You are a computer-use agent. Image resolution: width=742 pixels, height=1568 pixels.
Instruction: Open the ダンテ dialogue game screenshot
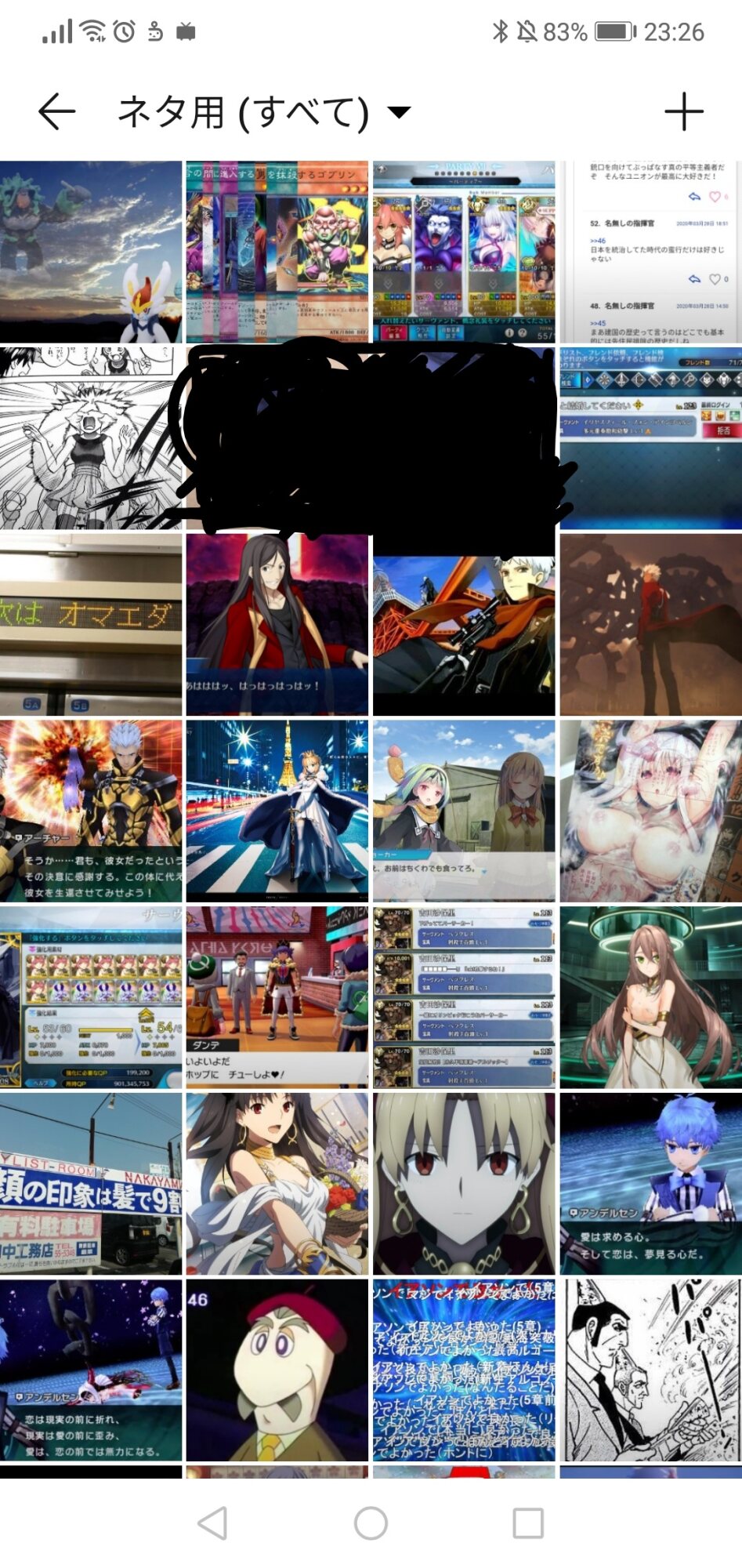[x=277, y=997]
